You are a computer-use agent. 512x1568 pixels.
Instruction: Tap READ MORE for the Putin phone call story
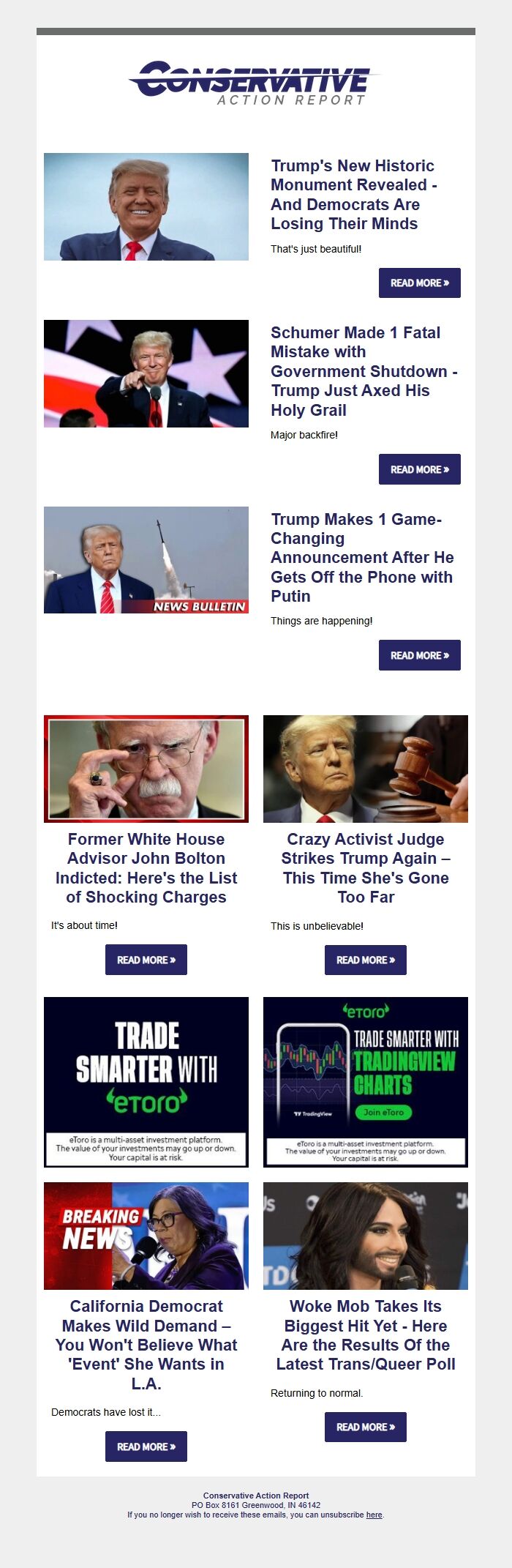(x=419, y=655)
